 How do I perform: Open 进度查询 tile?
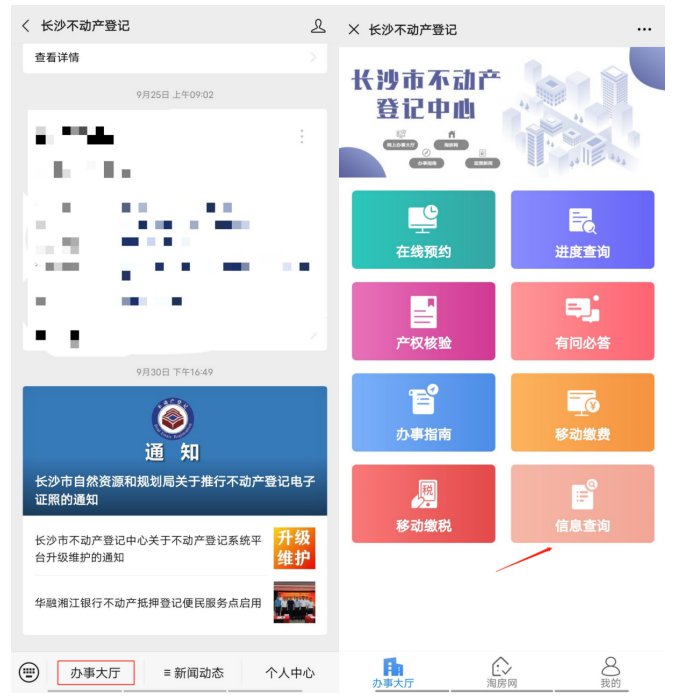click(582, 230)
